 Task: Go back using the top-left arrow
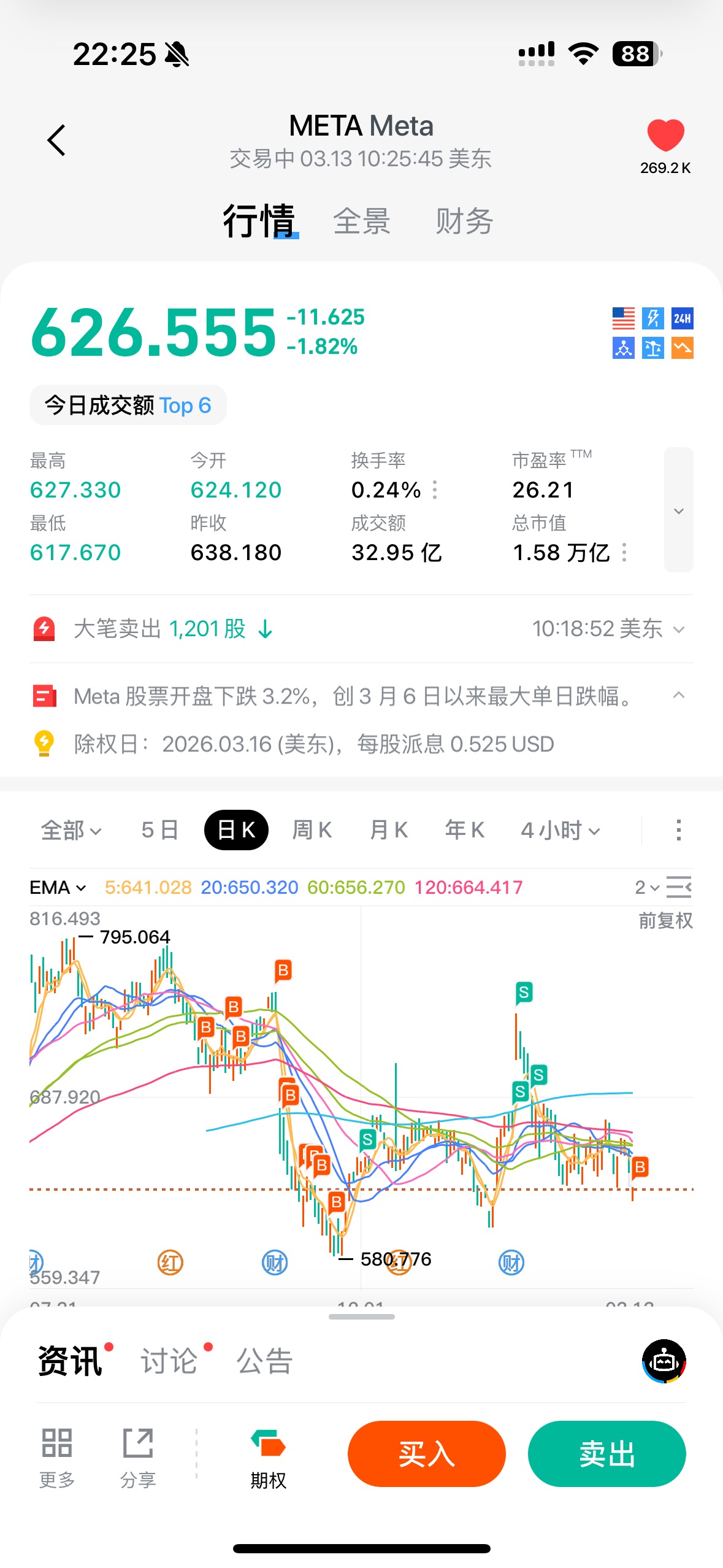tap(56, 140)
